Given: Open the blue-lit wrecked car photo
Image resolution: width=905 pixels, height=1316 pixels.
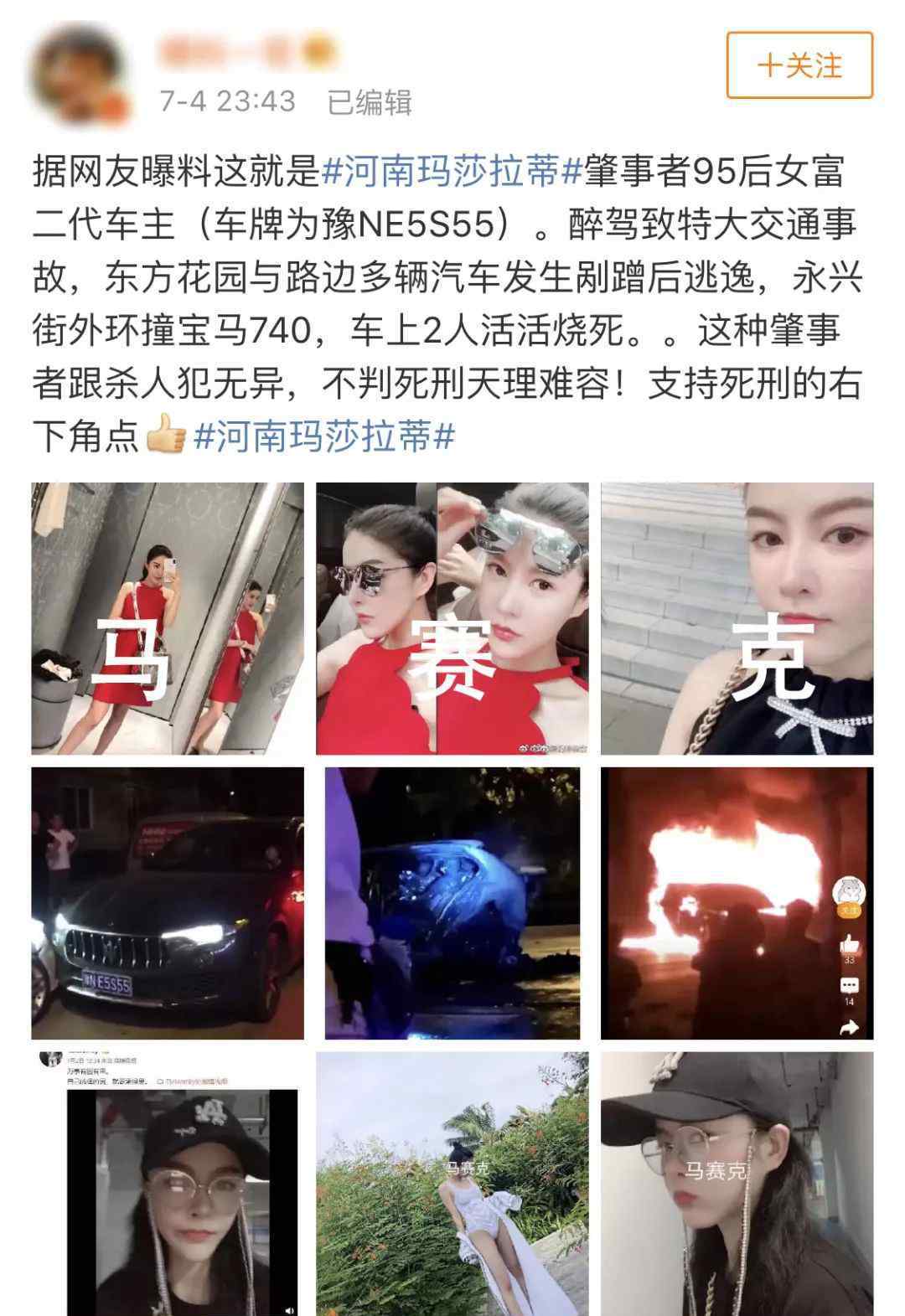Looking at the screenshot, I should (452, 903).
